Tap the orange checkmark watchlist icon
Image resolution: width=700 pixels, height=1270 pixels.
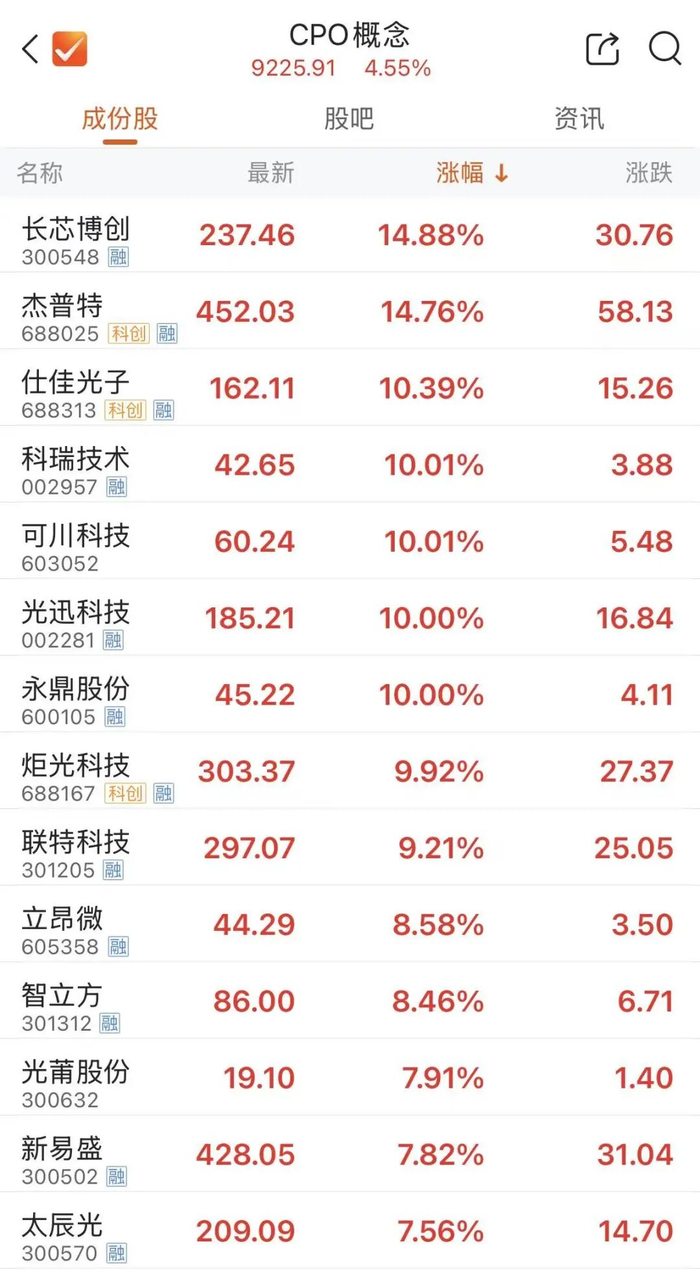click(x=69, y=48)
